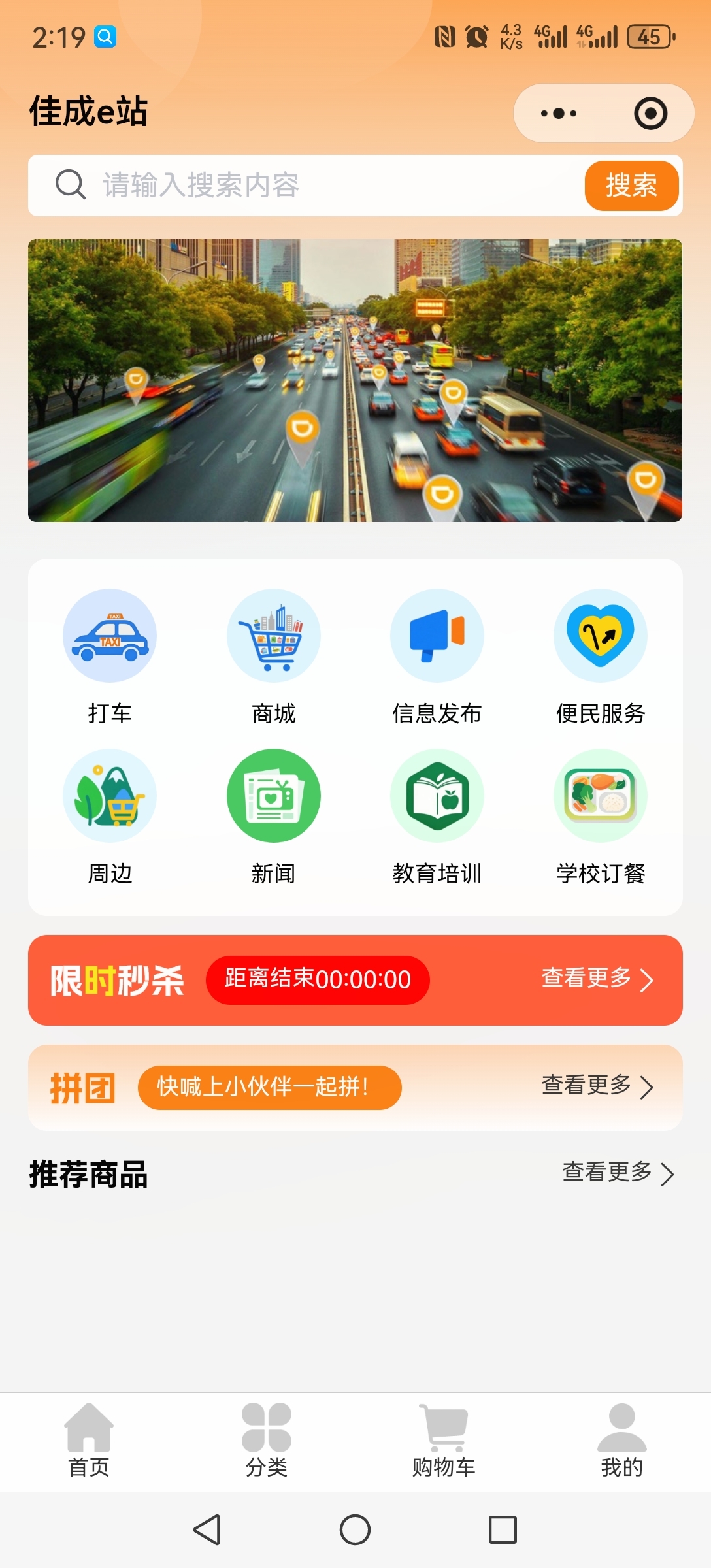Go back using system back button
The width and height of the screenshot is (711, 1568).
(x=207, y=1529)
